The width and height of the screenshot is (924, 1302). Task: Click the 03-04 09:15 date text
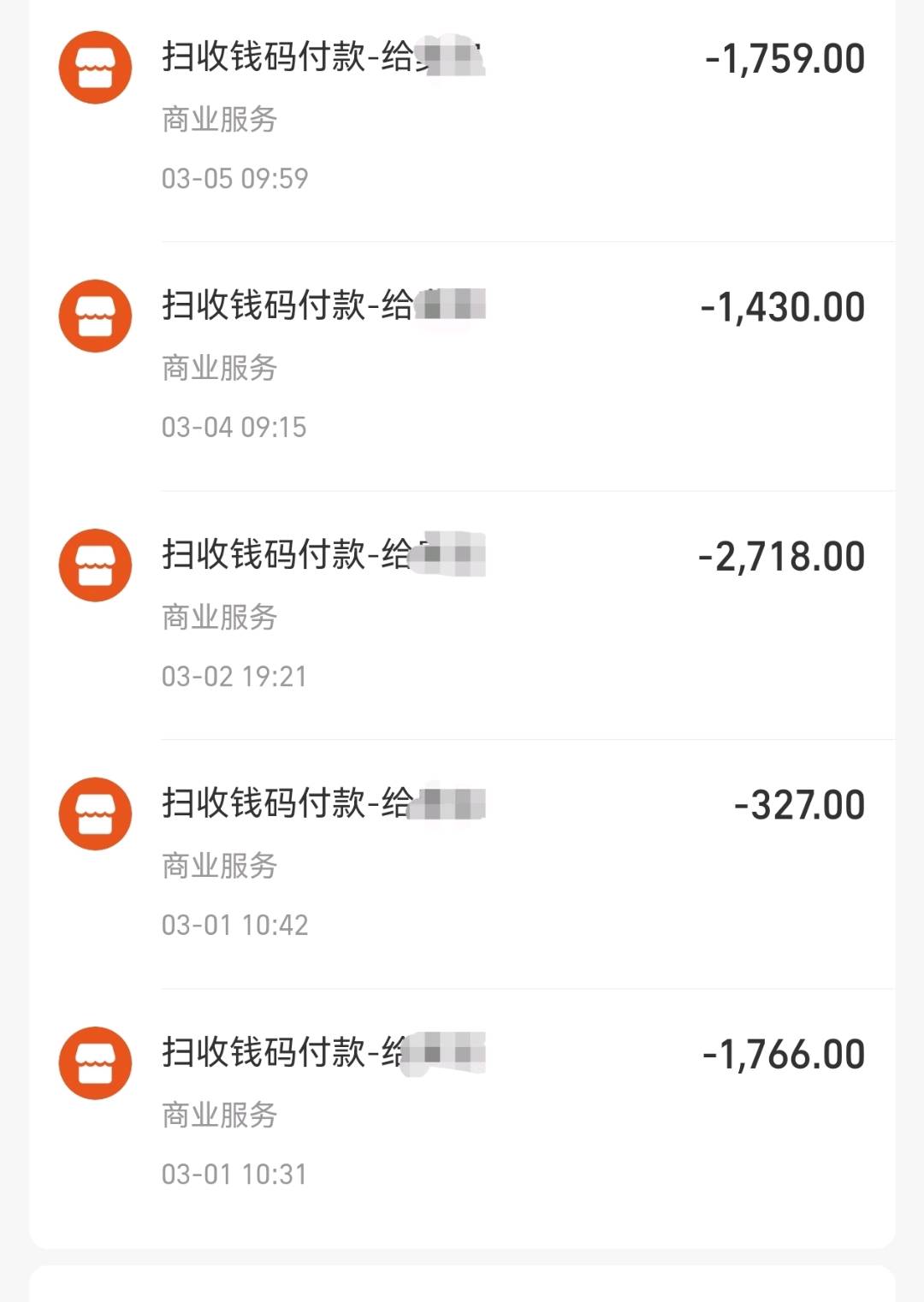tap(234, 425)
